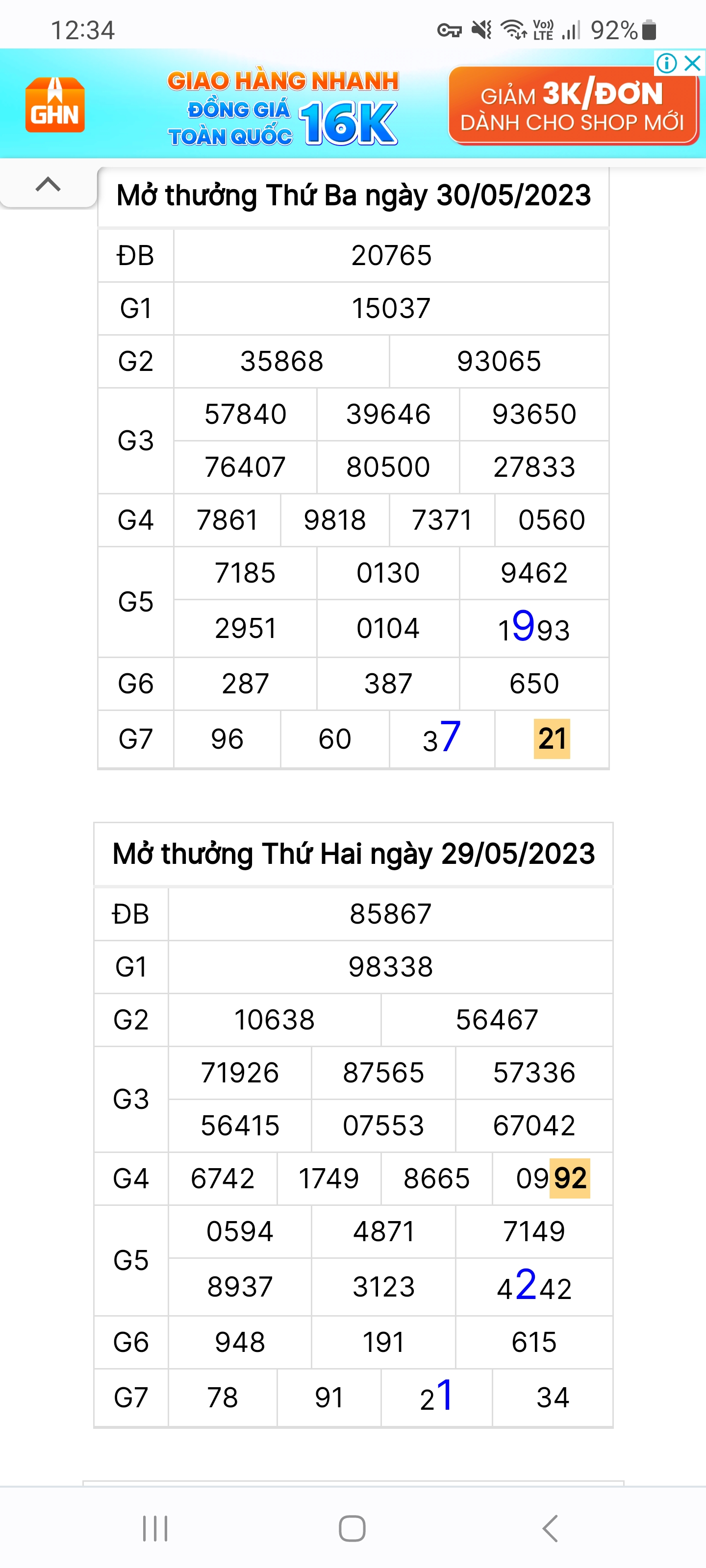Go to the home screen
706x1568 pixels.
[352, 1528]
